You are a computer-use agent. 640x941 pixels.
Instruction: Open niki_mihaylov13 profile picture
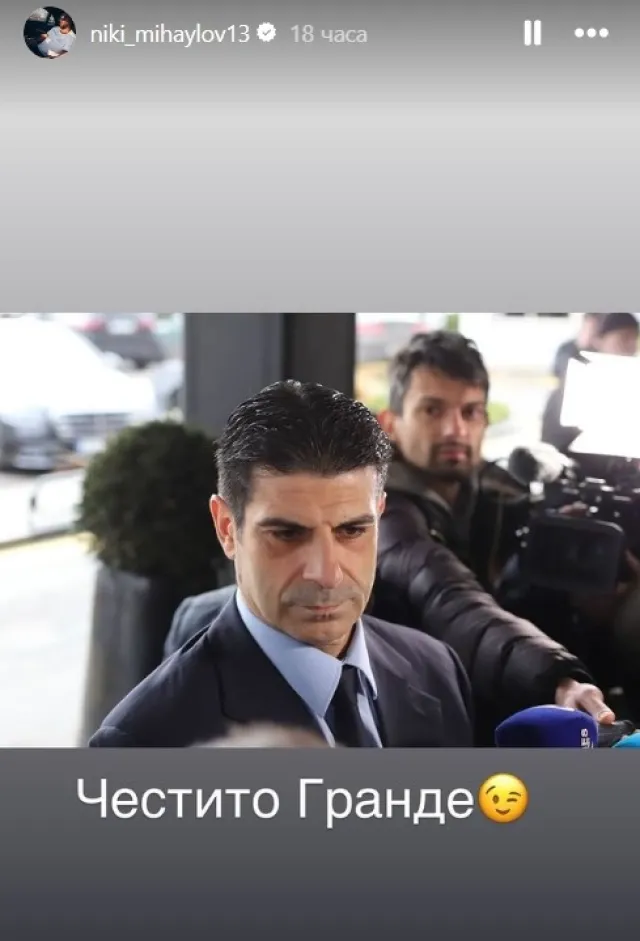pos(49,33)
